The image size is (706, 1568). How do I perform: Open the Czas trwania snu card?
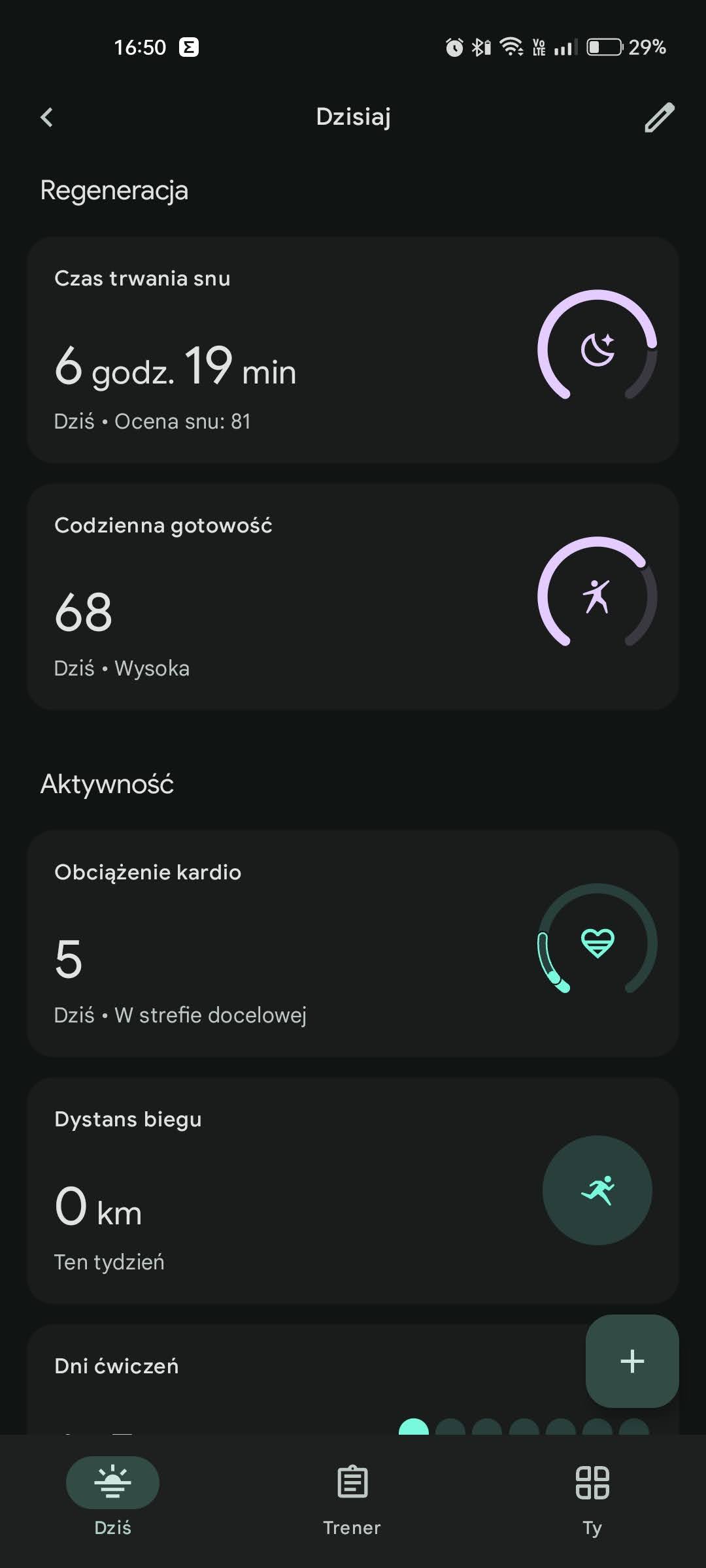[353, 350]
